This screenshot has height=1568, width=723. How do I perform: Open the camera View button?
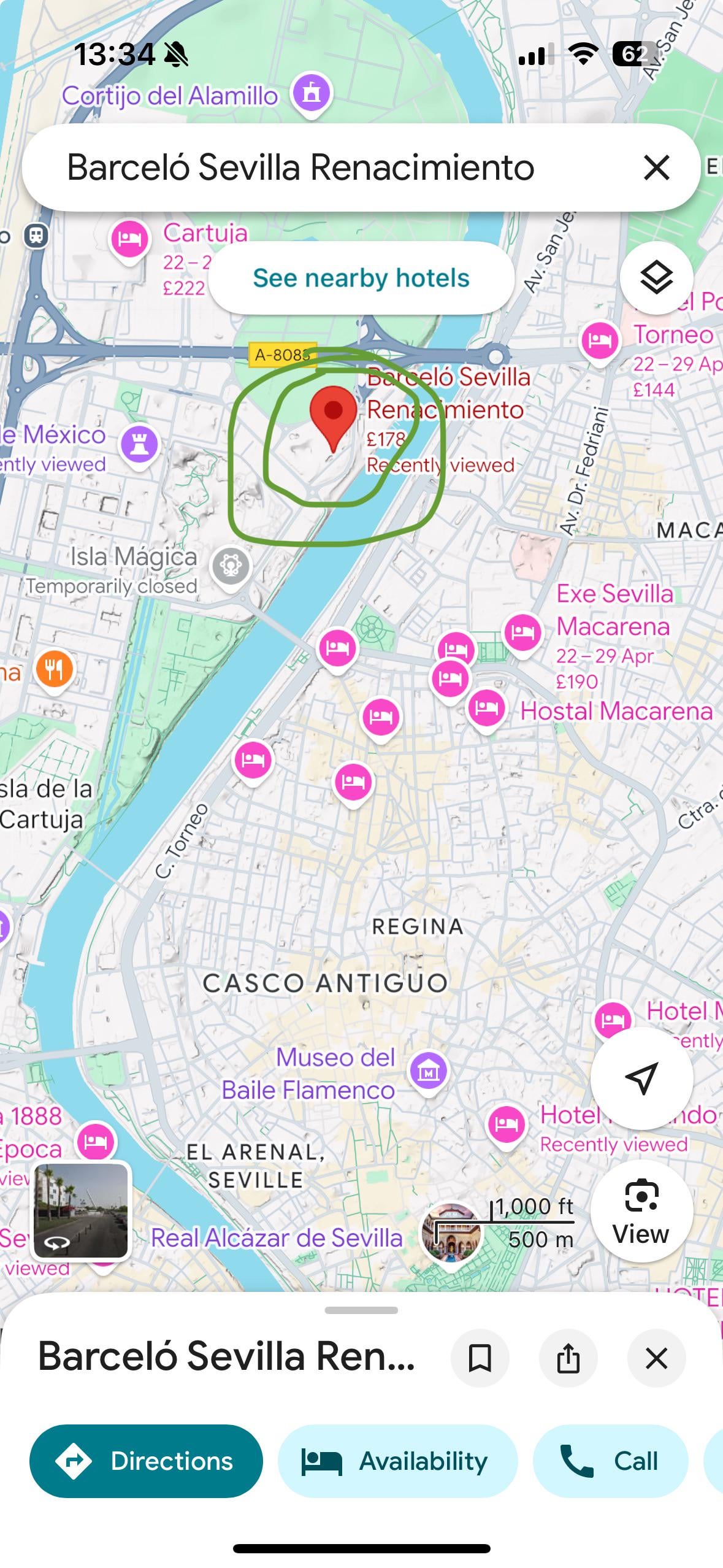coord(641,1212)
